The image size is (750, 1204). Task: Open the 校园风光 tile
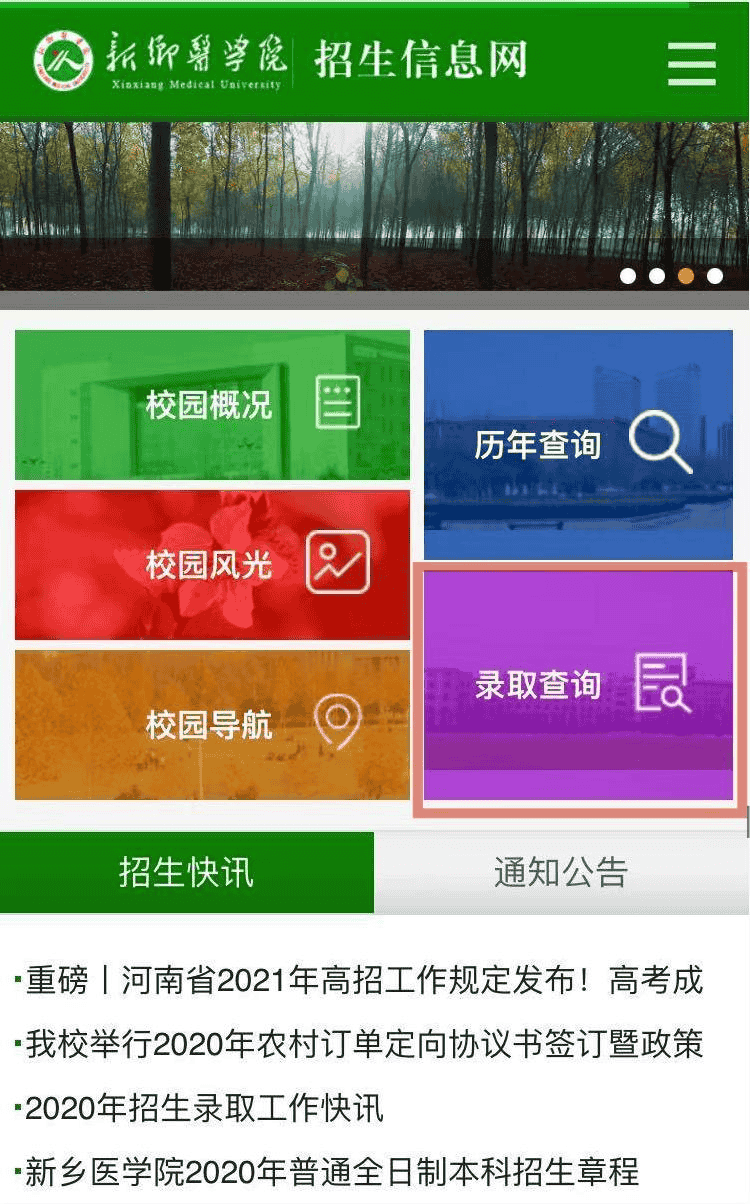(212, 565)
